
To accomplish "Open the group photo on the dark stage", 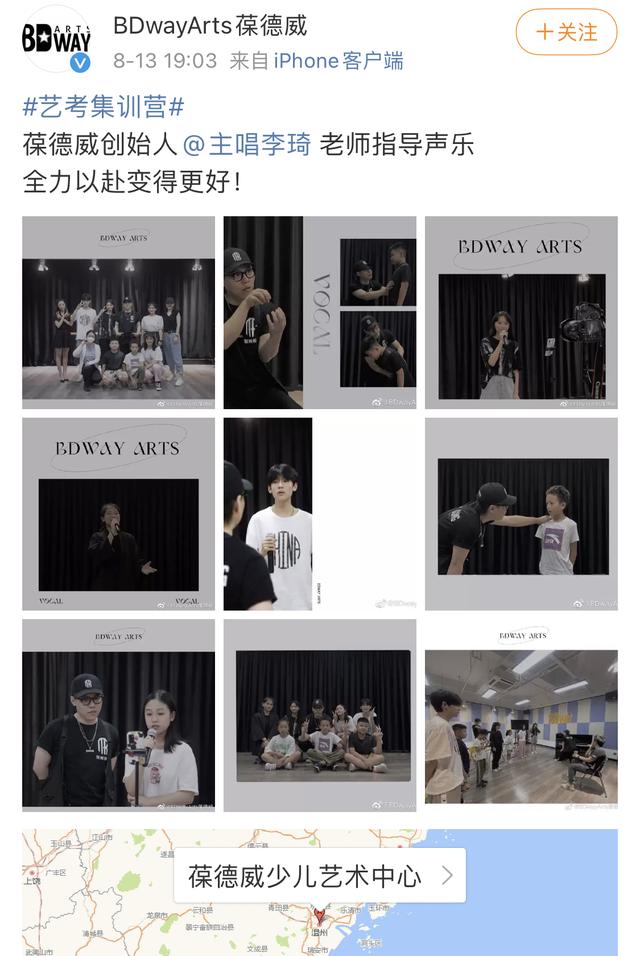I will (x=118, y=313).
